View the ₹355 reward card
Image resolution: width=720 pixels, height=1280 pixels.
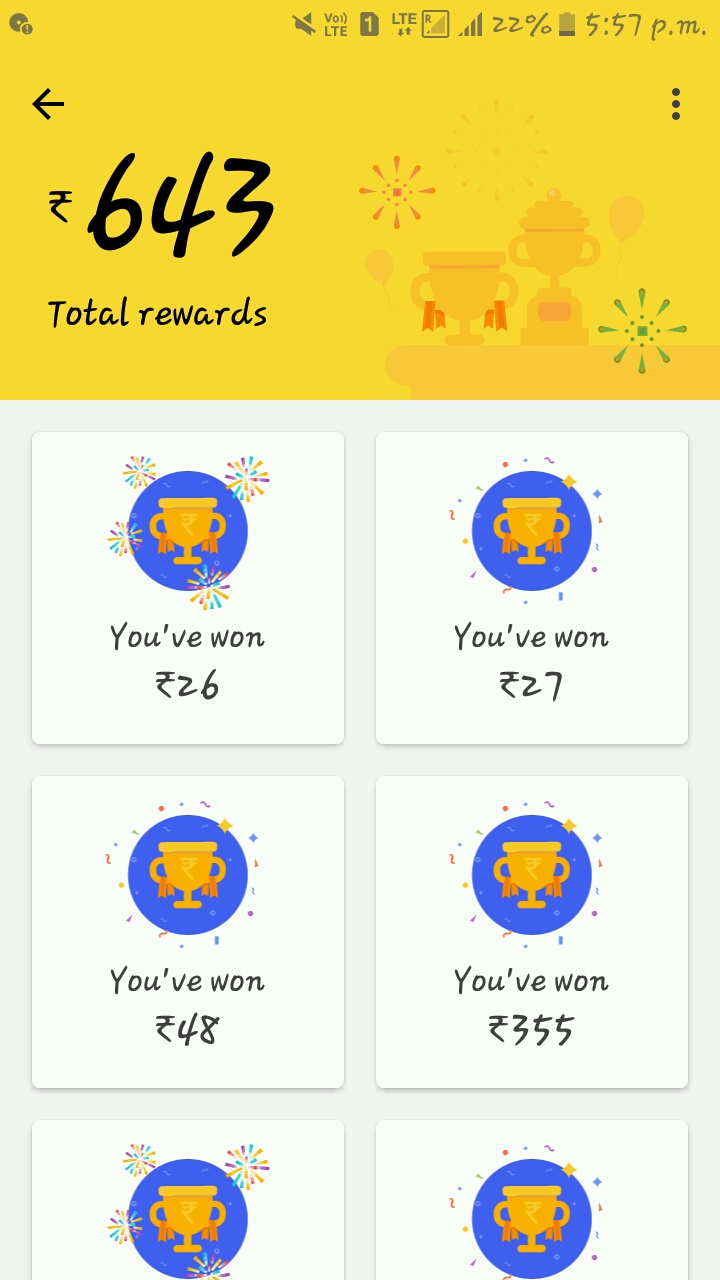point(532,932)
